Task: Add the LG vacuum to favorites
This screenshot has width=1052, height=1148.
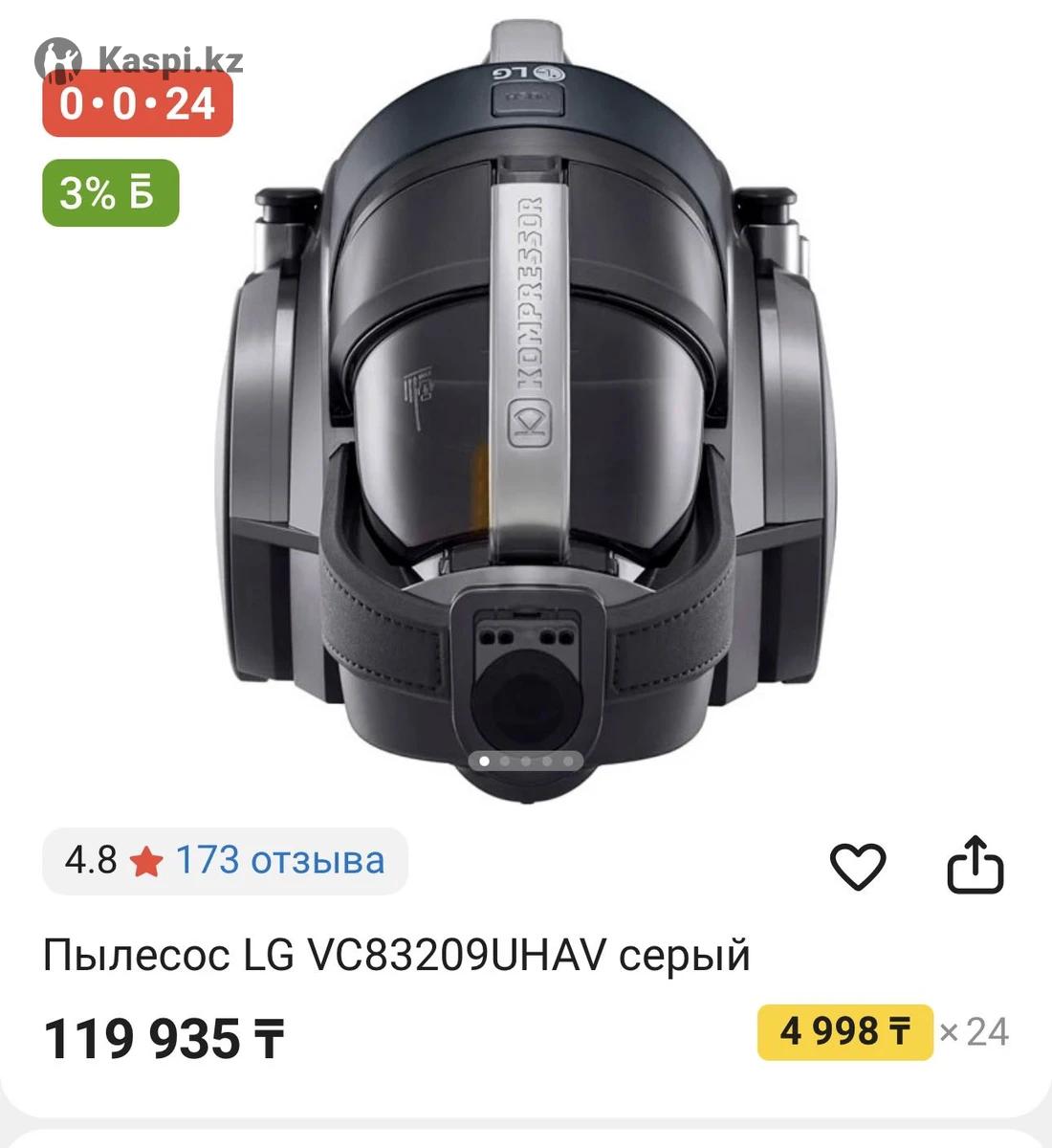Action: [857, 867]
